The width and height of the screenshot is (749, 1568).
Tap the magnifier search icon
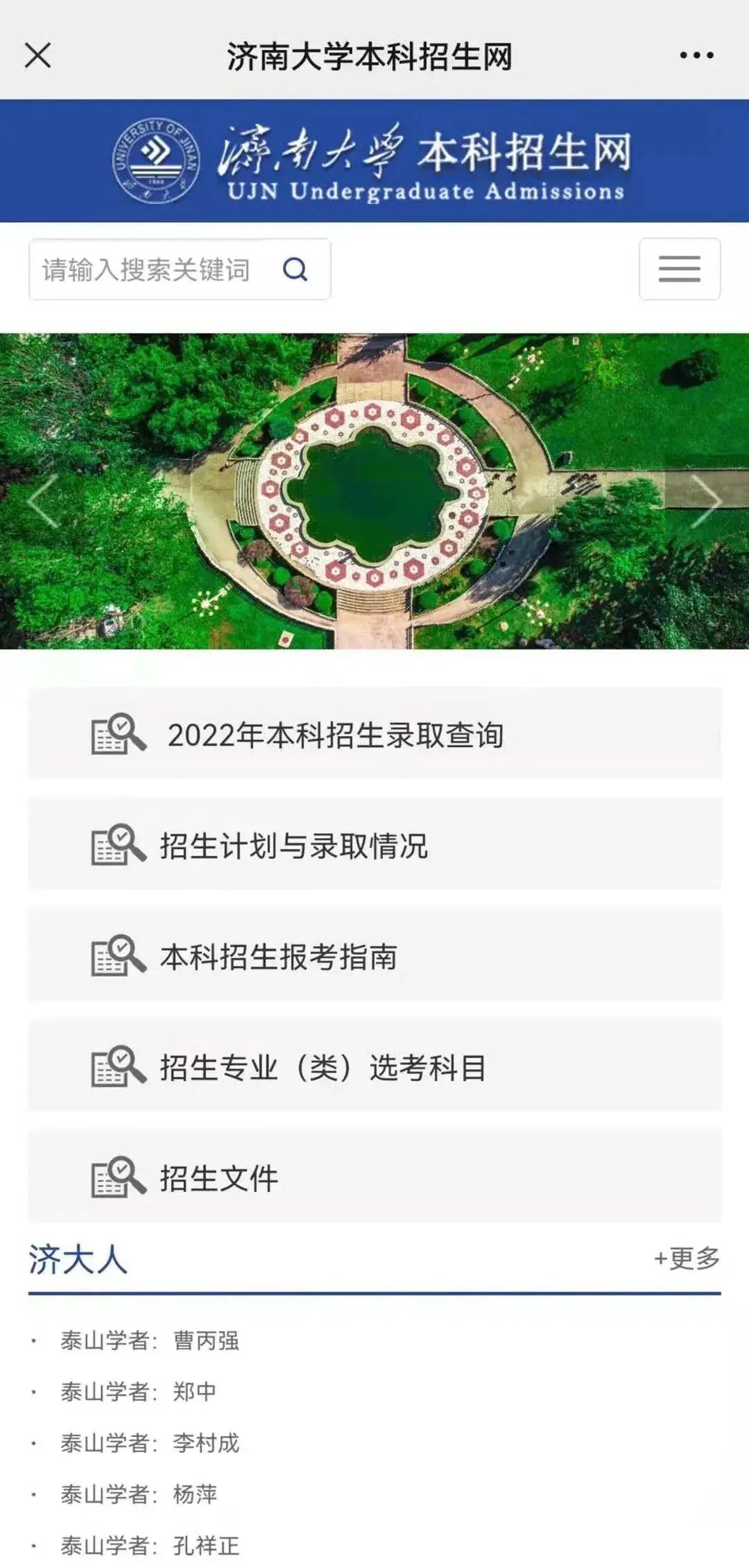[x=295, y=269]
